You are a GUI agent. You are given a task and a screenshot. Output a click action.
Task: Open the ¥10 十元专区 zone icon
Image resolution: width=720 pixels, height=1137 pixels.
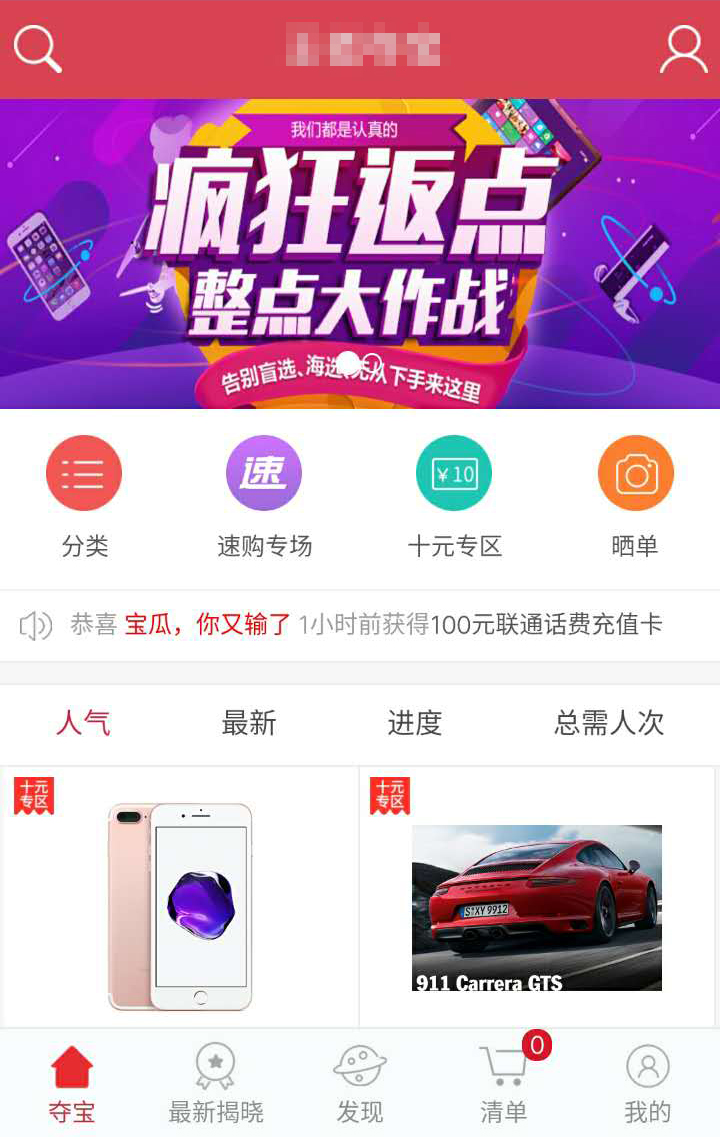coord(453,473)
